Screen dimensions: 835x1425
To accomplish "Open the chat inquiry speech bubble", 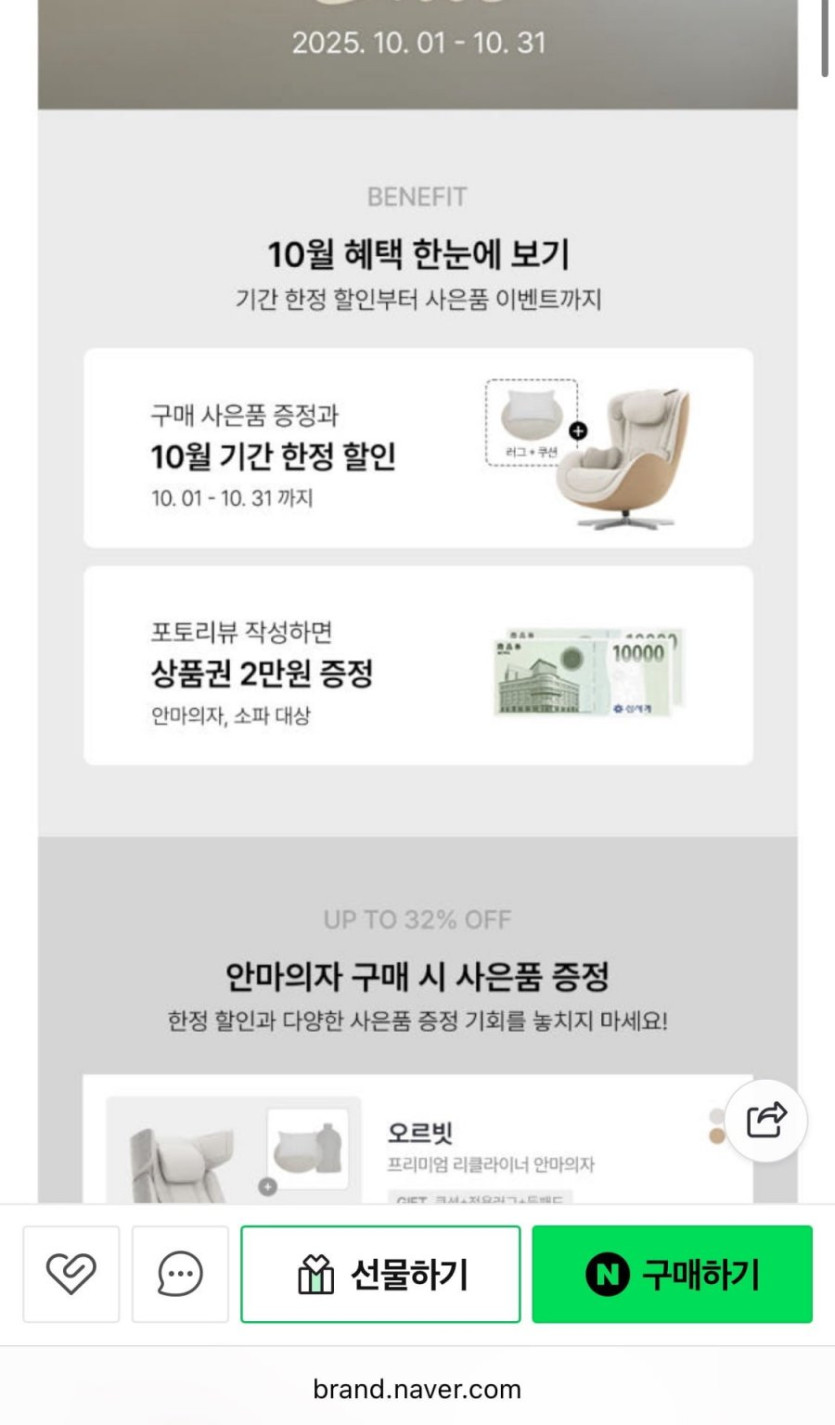I will (x=180, y=1274).
